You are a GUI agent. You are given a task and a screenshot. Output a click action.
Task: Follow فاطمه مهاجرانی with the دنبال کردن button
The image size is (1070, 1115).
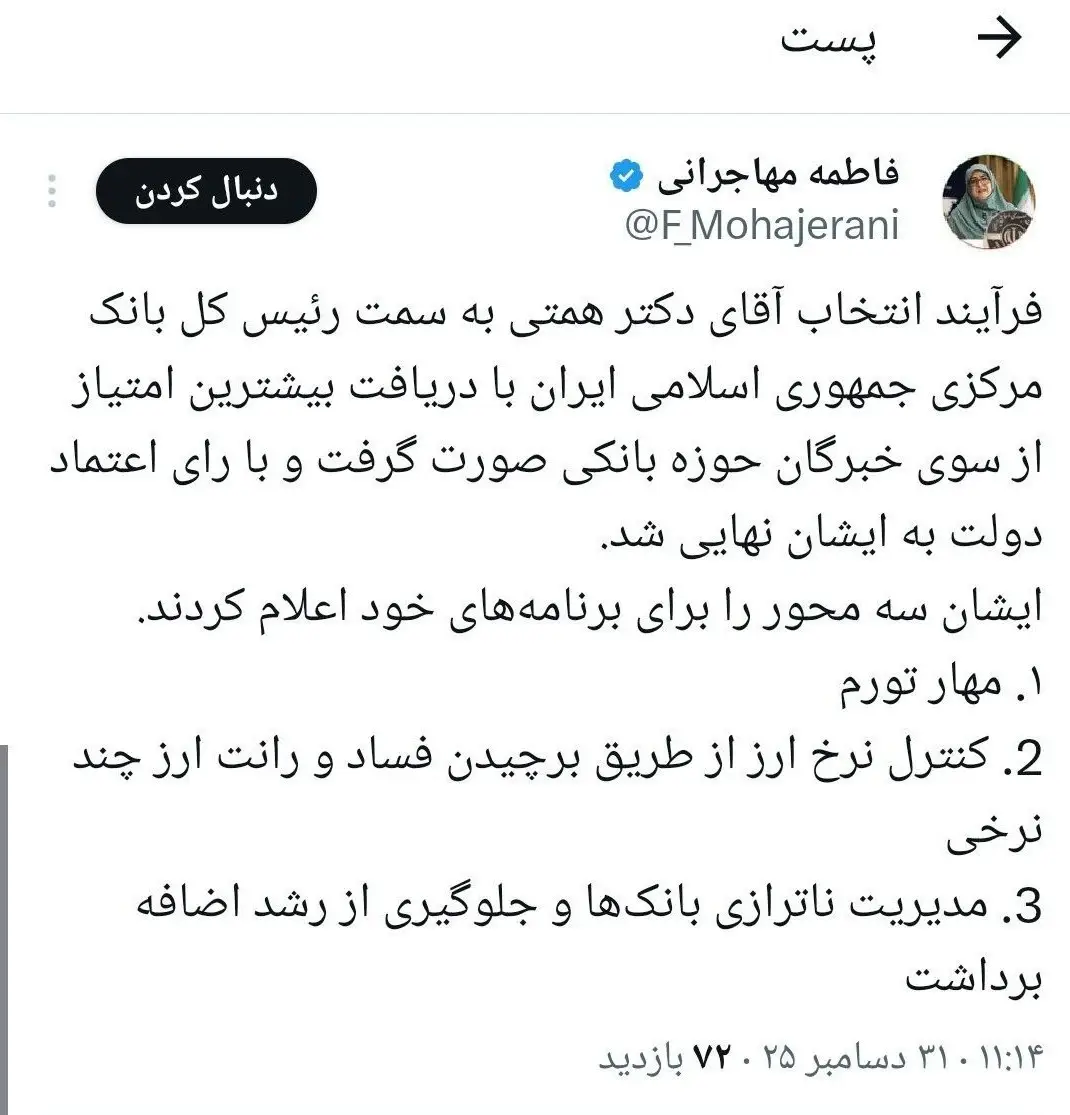(206, 191)
